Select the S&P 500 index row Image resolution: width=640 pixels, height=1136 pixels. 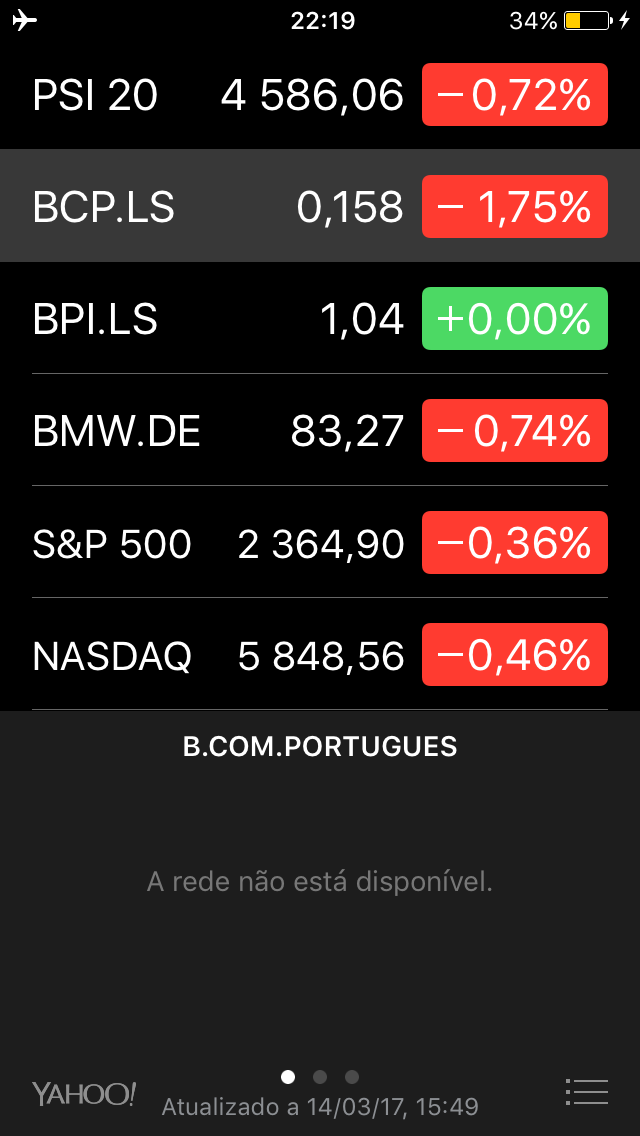[x=200, y=543]
